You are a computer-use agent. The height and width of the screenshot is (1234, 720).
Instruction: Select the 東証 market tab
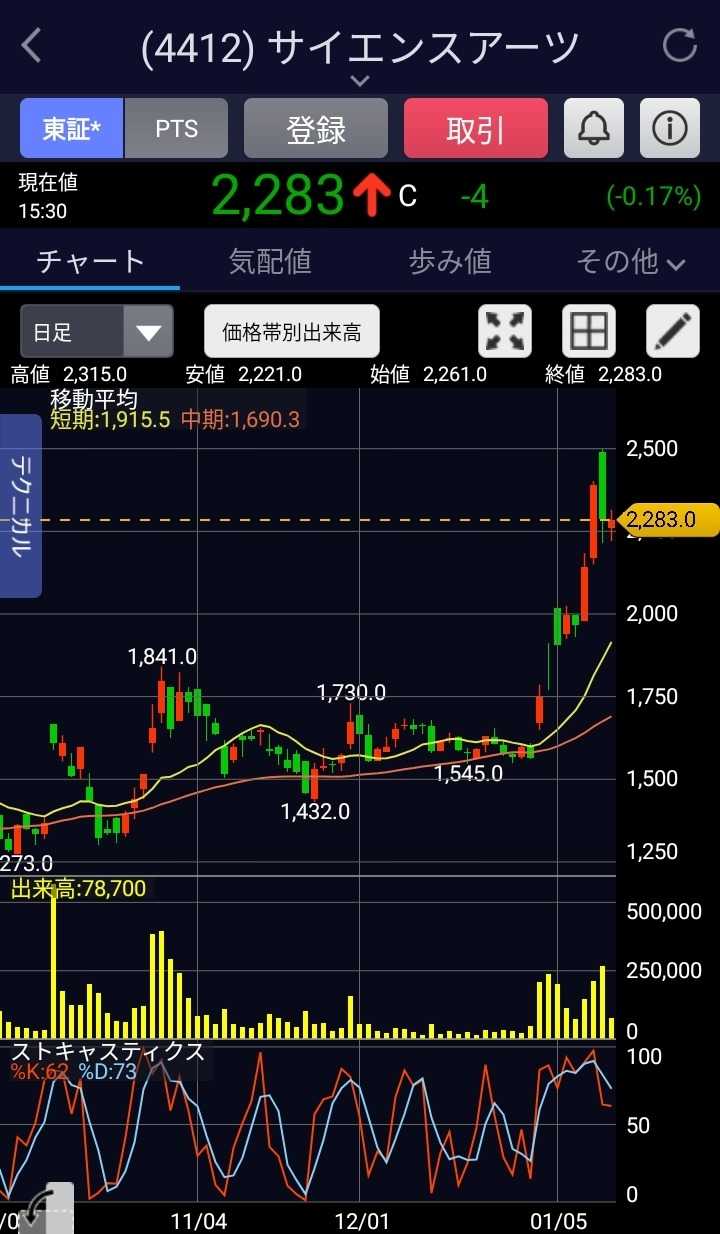(x=71, y=128)
